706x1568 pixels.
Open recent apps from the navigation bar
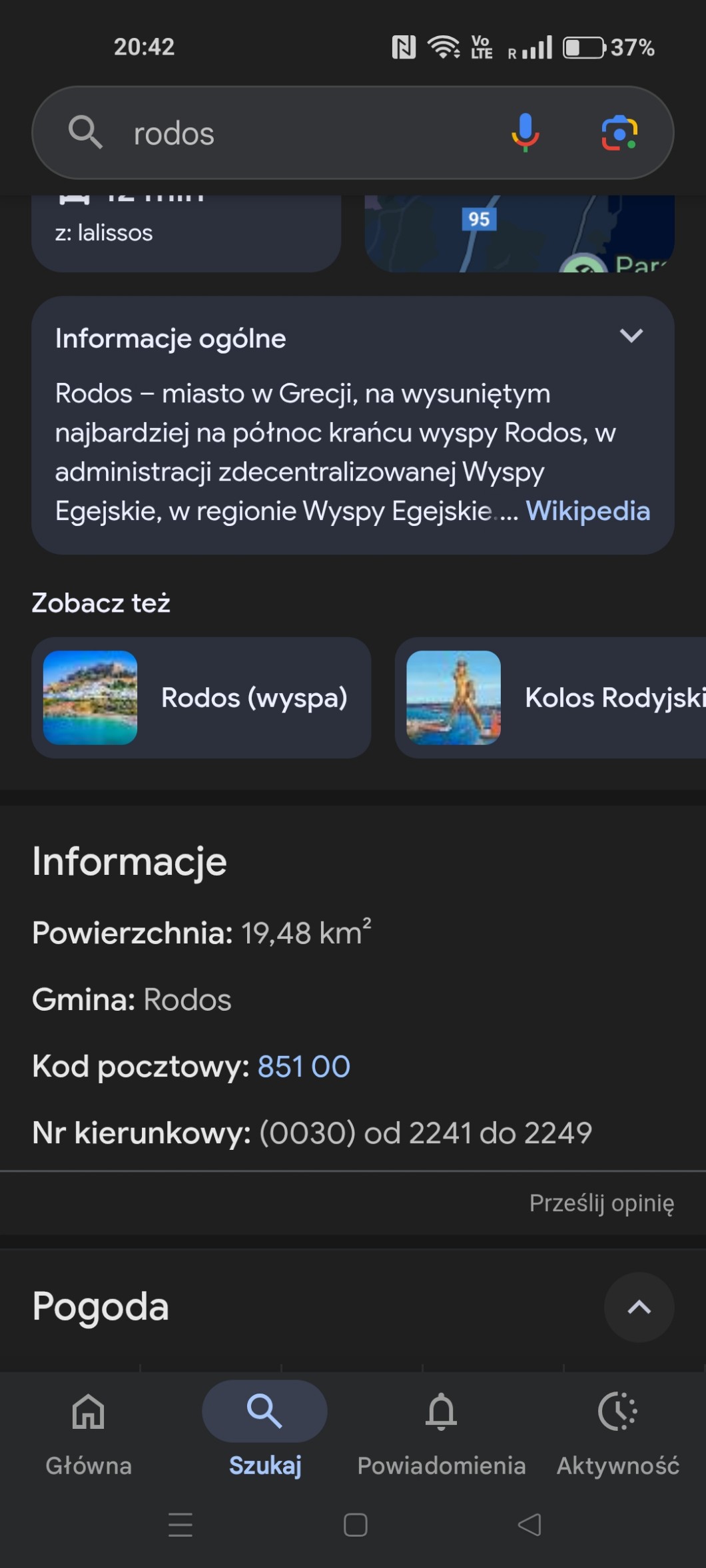[180, 1525]
